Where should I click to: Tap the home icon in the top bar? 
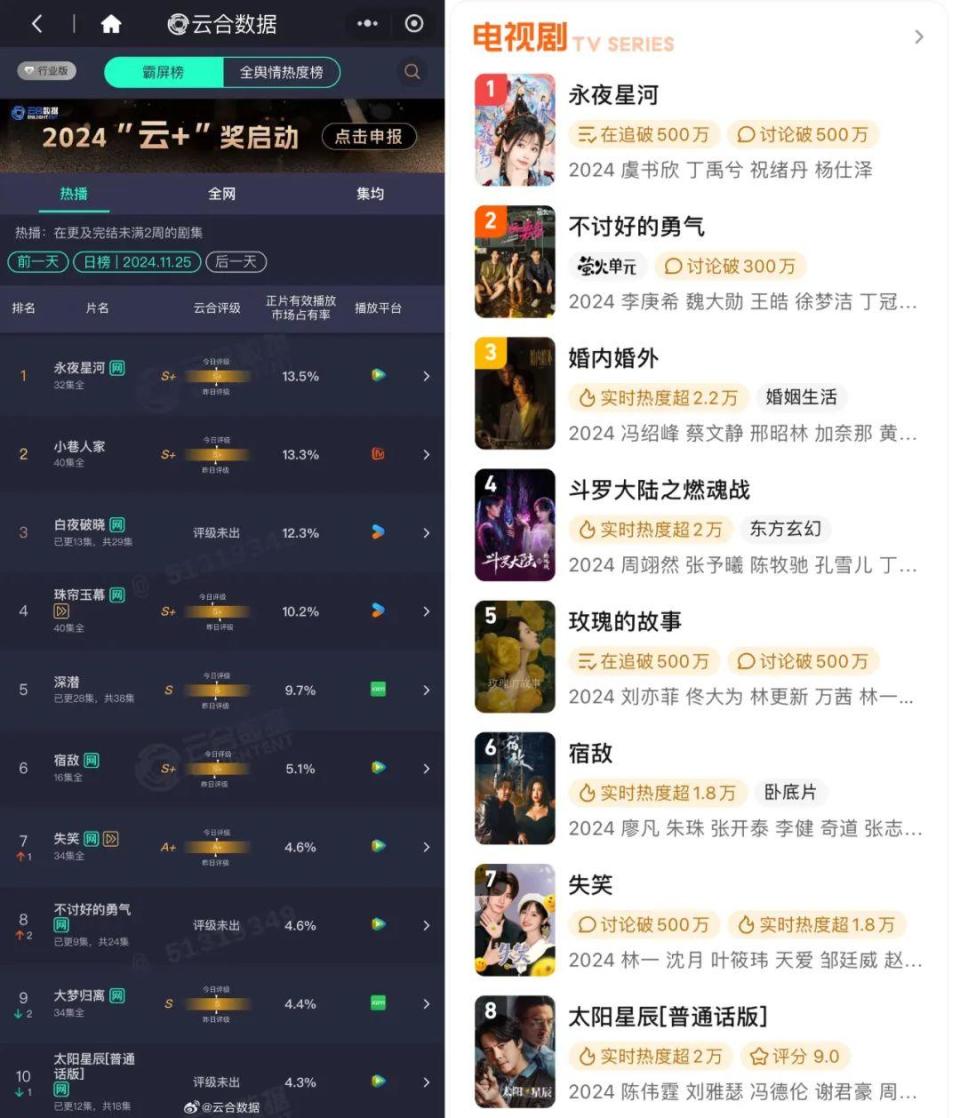(111, 23)
